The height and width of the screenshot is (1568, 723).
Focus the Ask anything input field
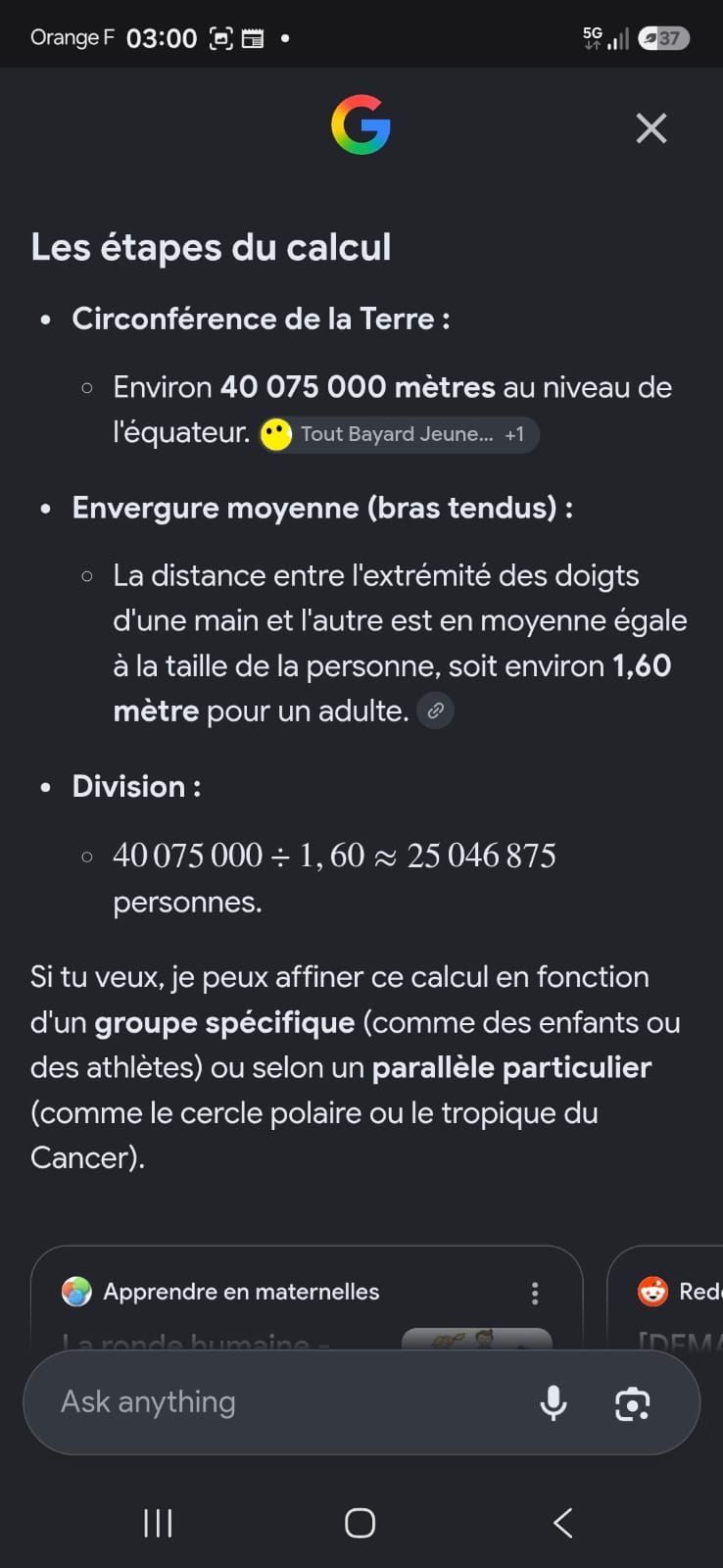pyautogui.click(x=279, y=1402)
